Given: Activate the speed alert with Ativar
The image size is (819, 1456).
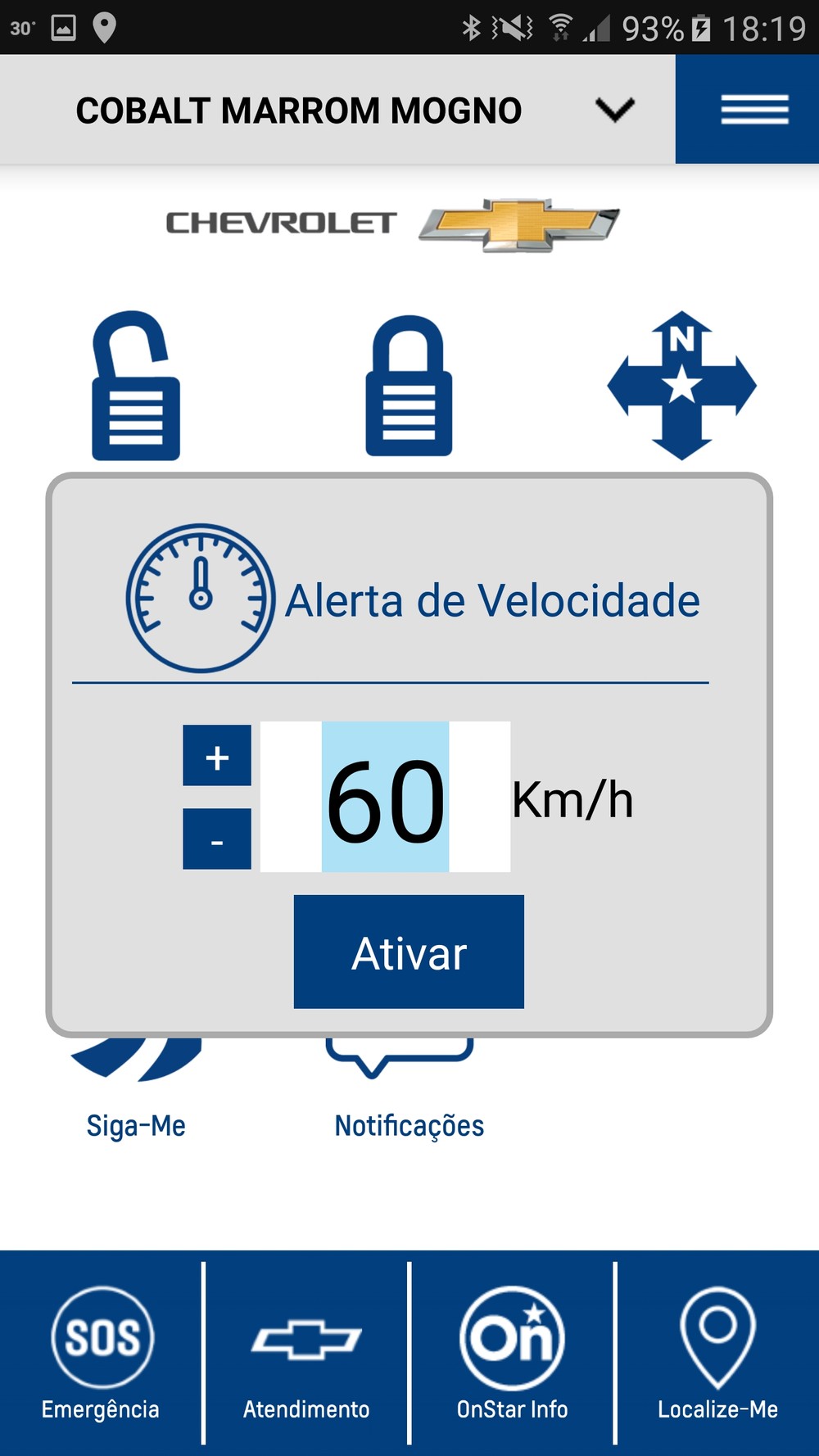Looking at the screenshot, I should [409, 952].
